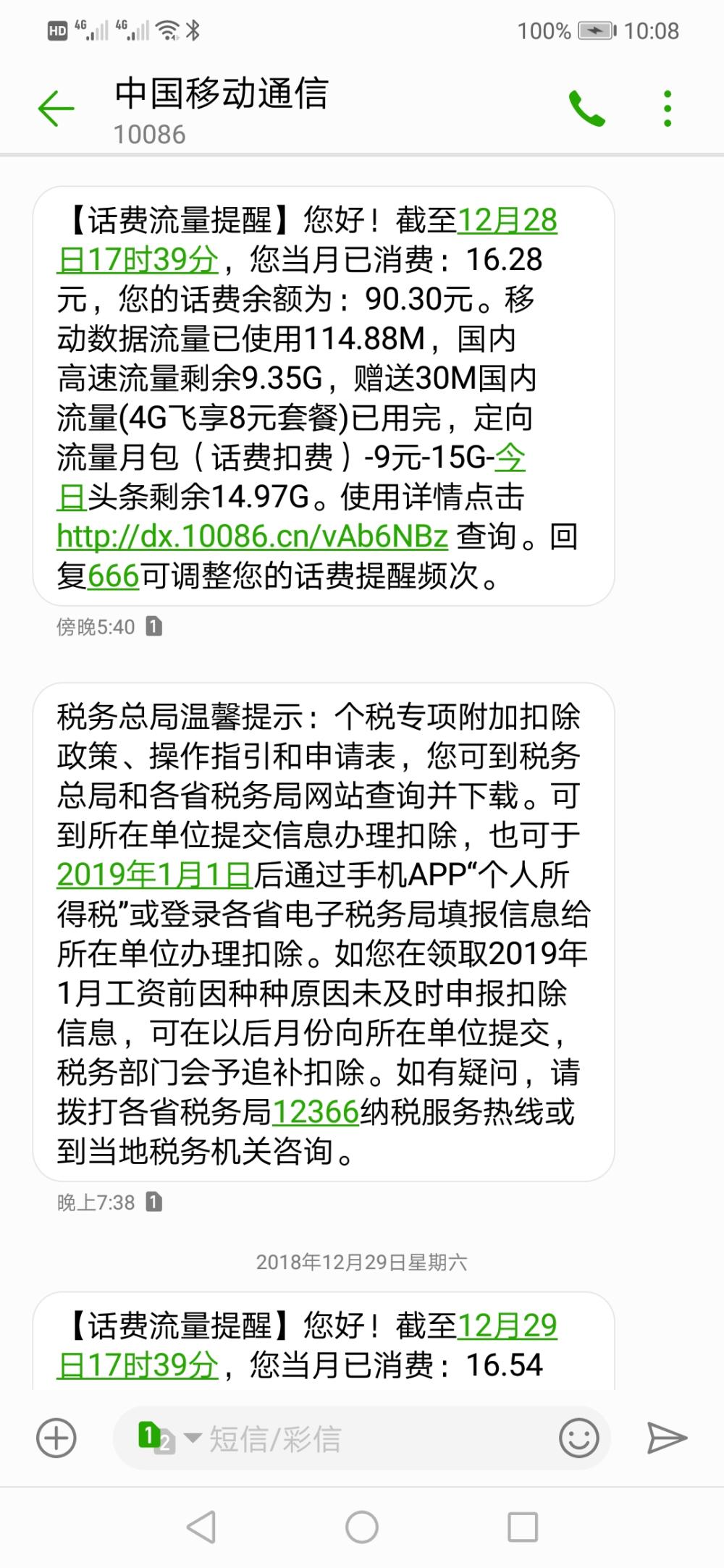Viewport: 724px width, 1568px height.
Task: Open the three-dot overflow menu
Action: coord(668,109)
